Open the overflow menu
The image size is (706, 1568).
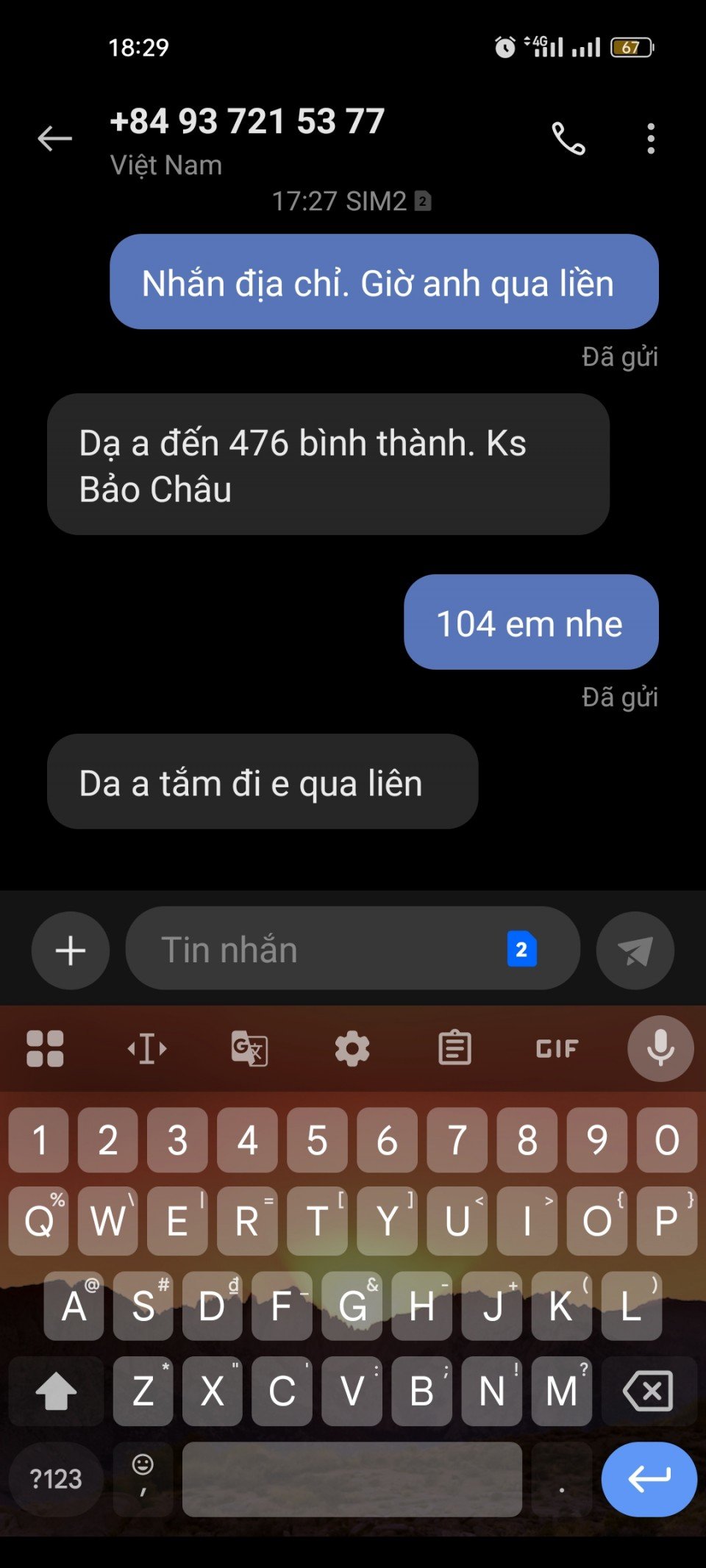[651, 138]
